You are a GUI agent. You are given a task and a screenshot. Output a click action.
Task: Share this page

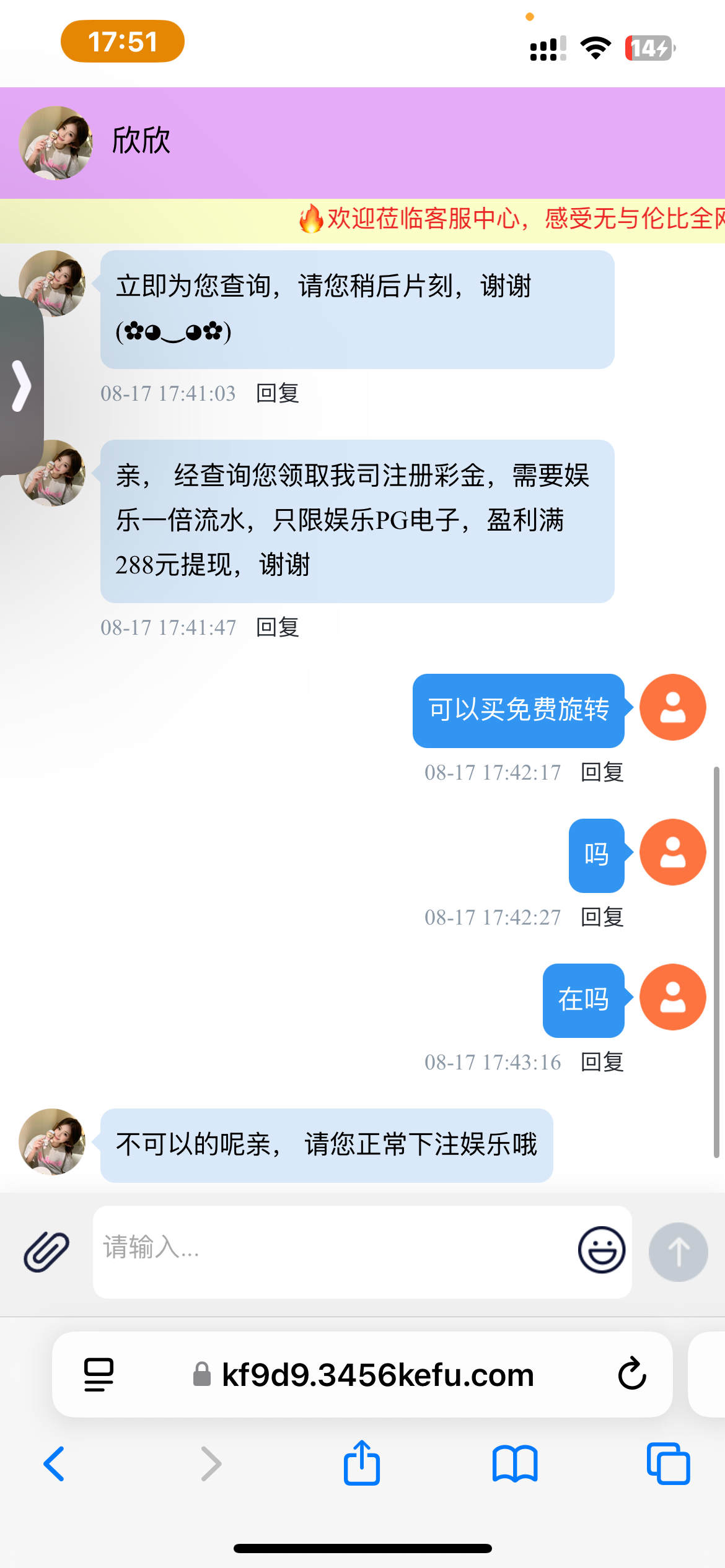pos(362,1463)
